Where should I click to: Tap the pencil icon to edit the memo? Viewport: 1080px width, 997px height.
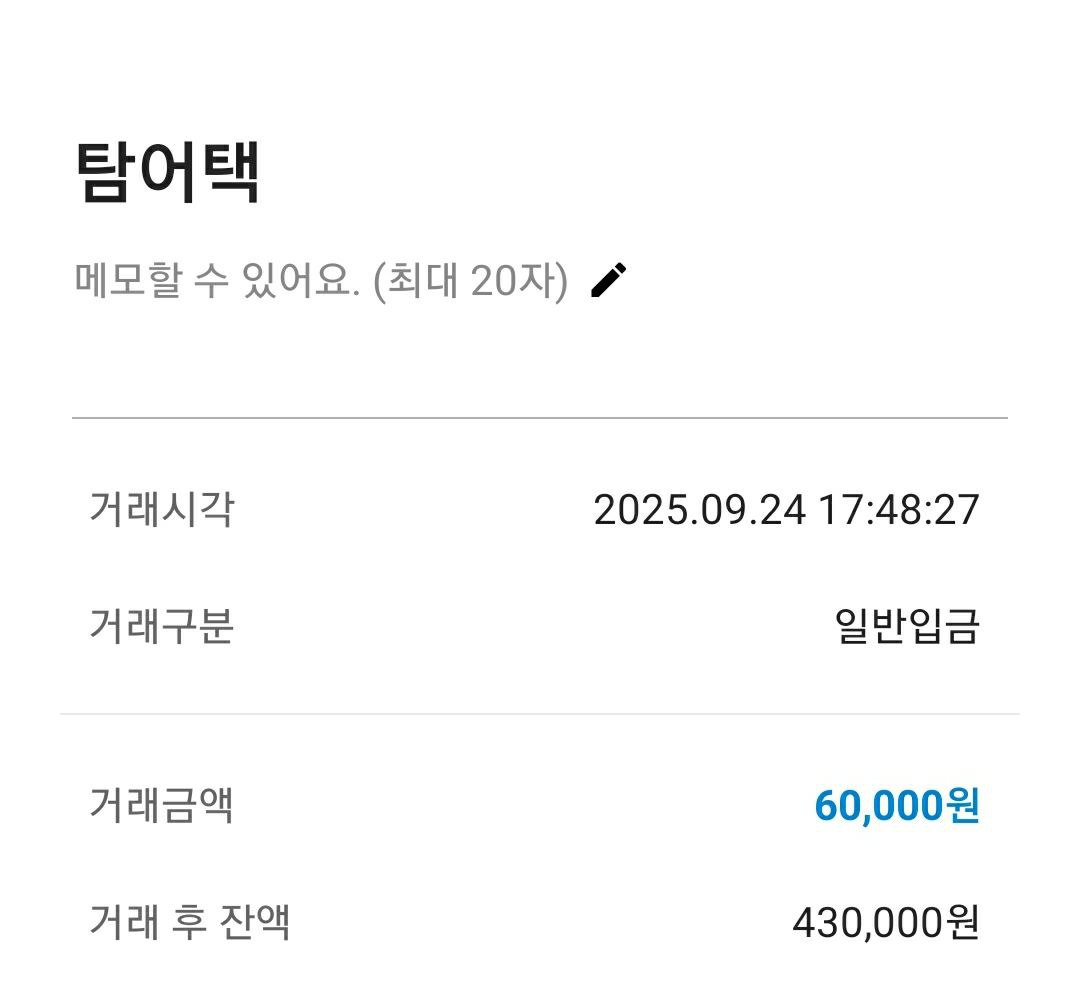click(608, 280)
